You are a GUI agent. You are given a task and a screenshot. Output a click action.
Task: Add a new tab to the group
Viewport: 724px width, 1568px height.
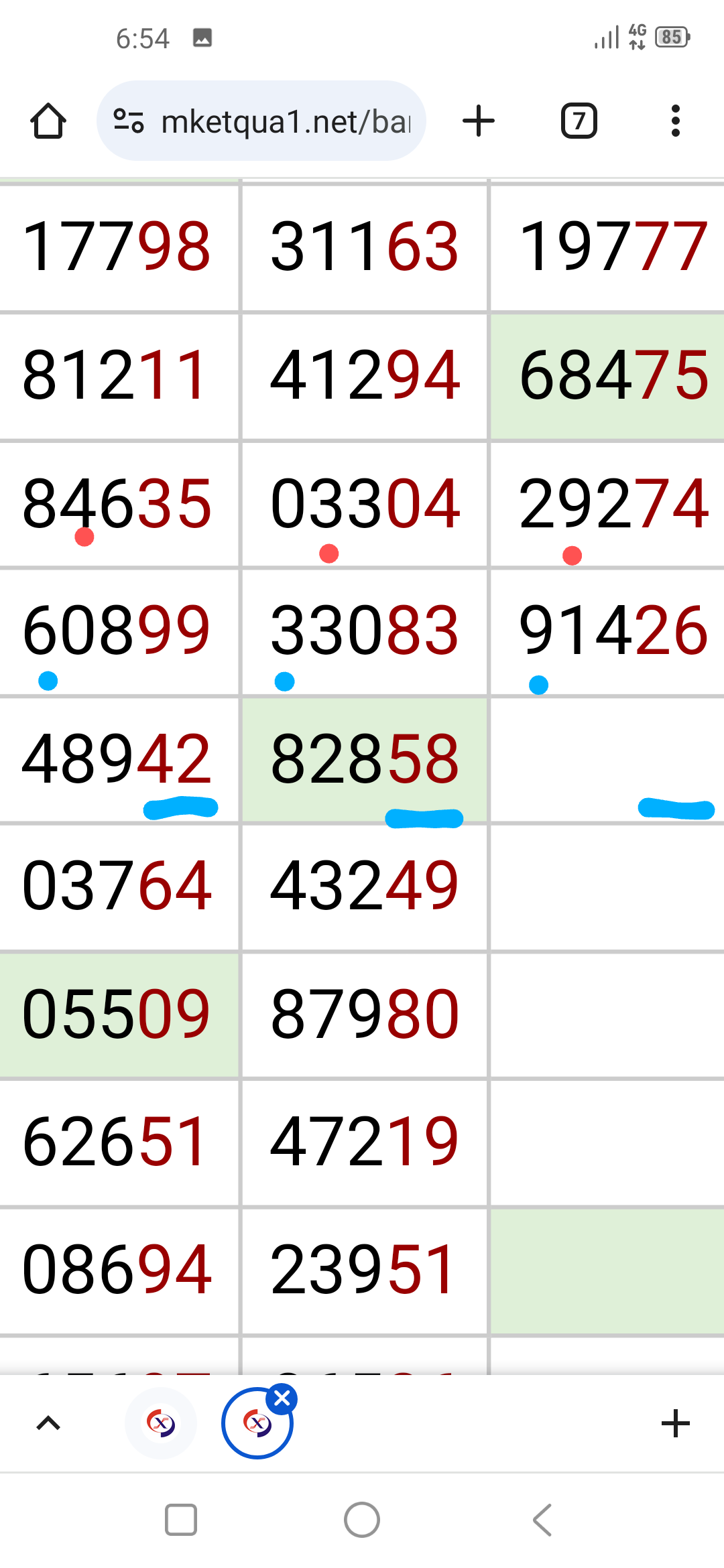click(x=675, y=1423)
